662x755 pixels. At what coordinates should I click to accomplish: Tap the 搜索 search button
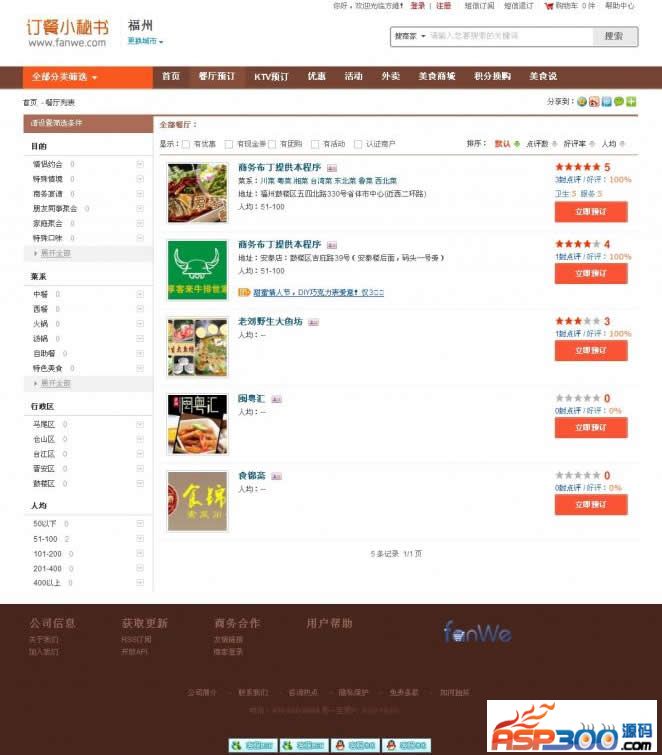614,36
